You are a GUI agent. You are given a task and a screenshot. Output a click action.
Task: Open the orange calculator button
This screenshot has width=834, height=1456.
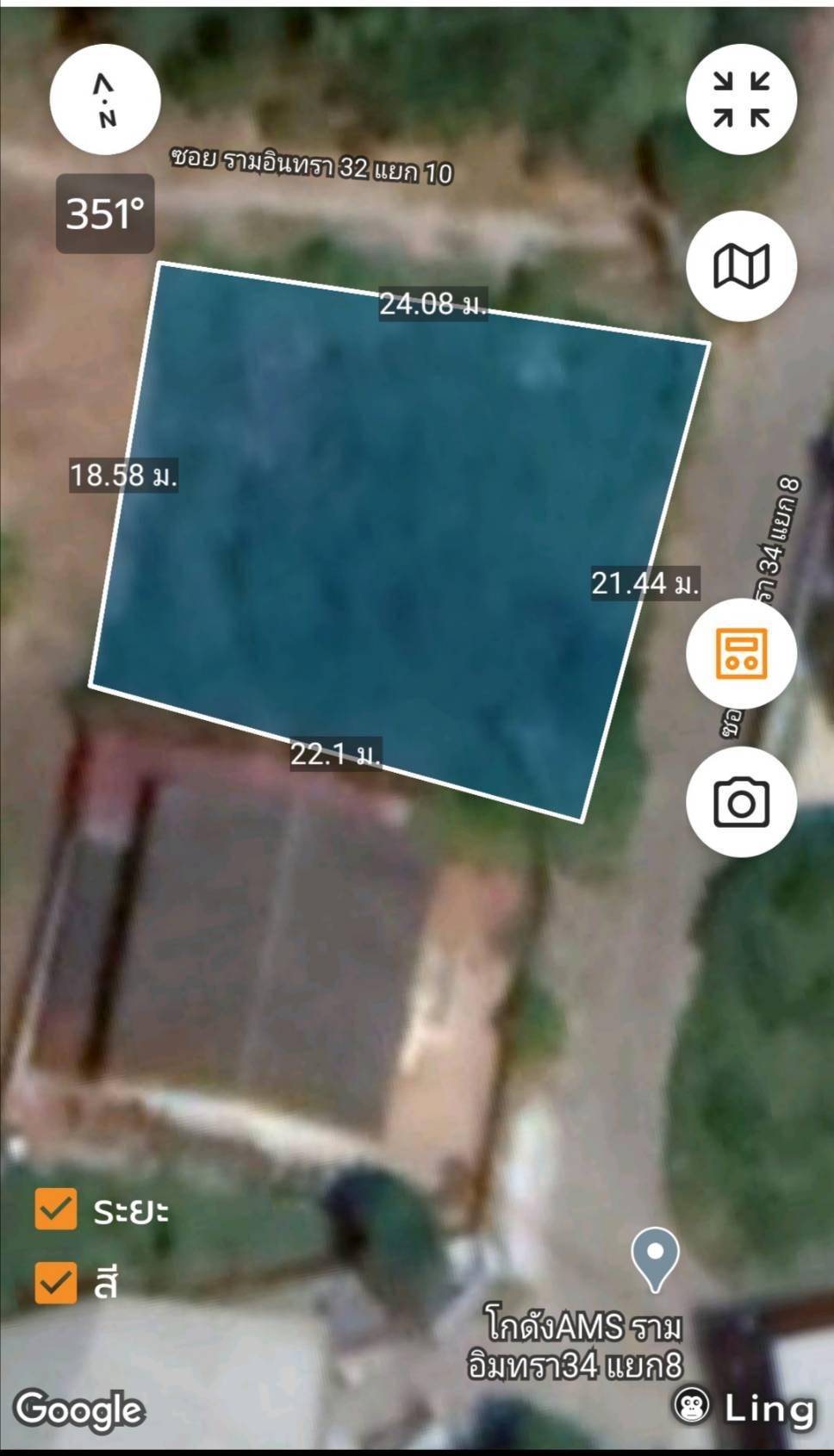pos(741,654)
